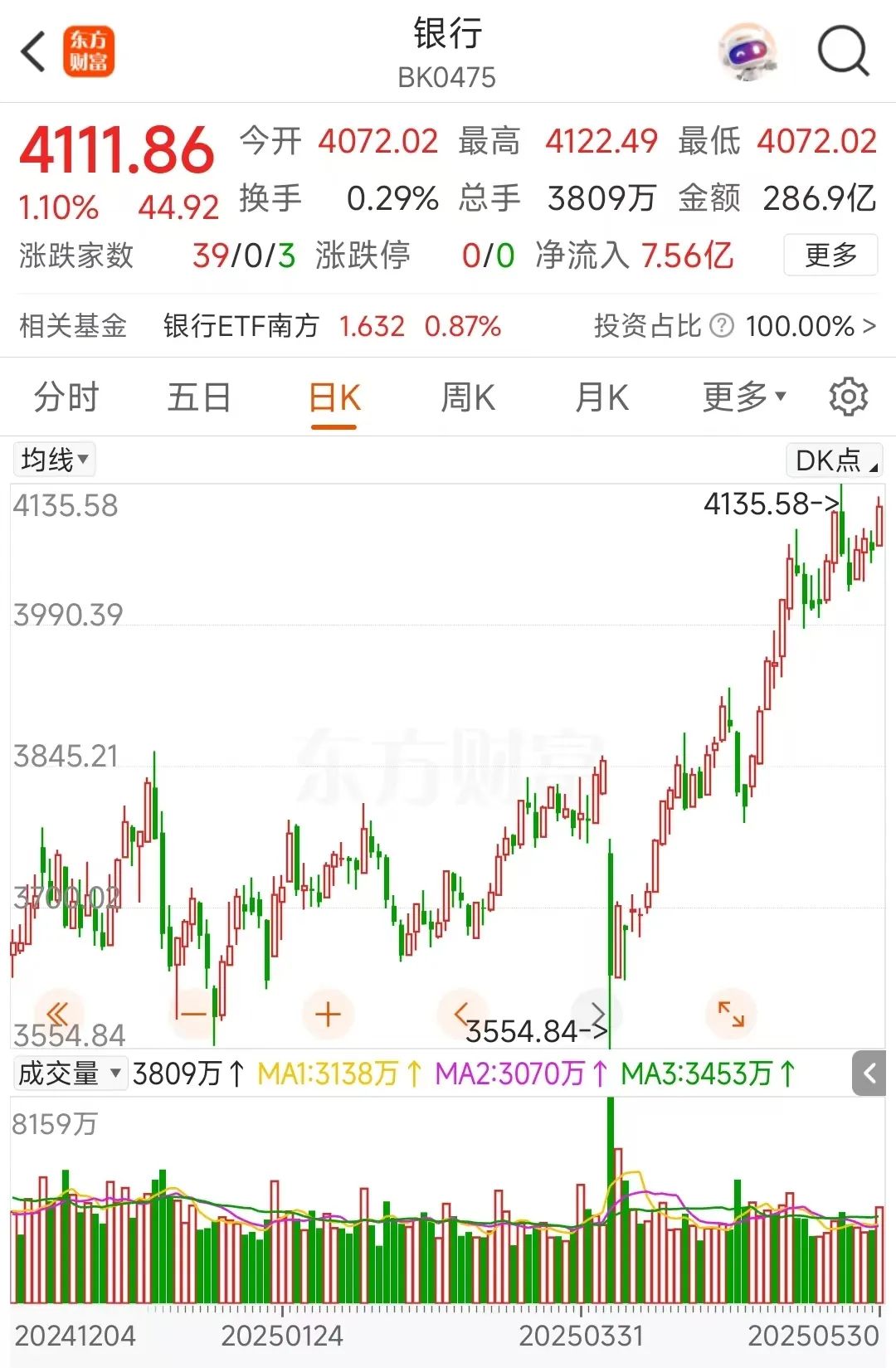
Task: Select the 日K chart tab
Action: (x=334, y=398)
